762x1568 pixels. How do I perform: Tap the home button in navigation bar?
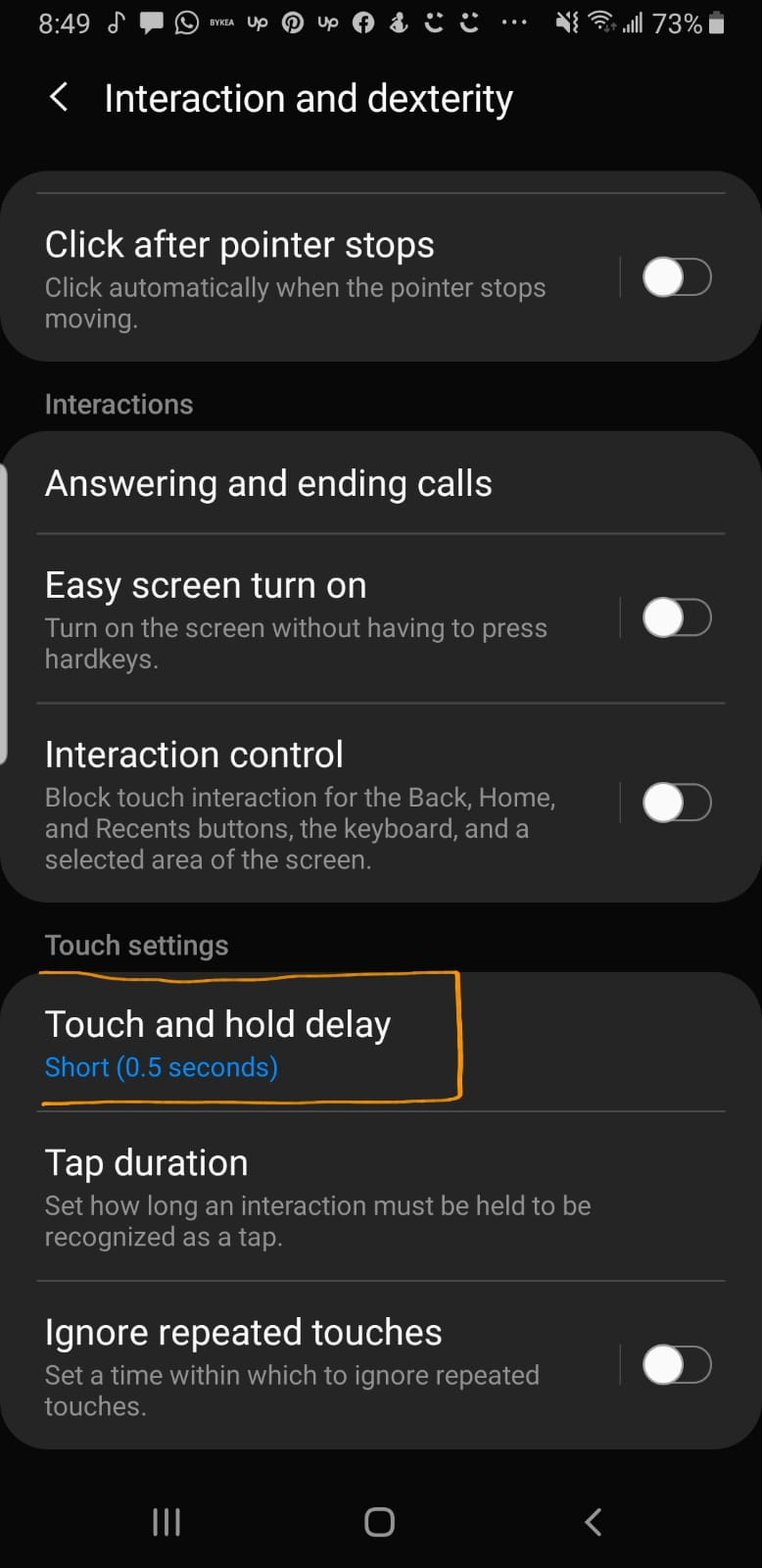point(379,1522)
